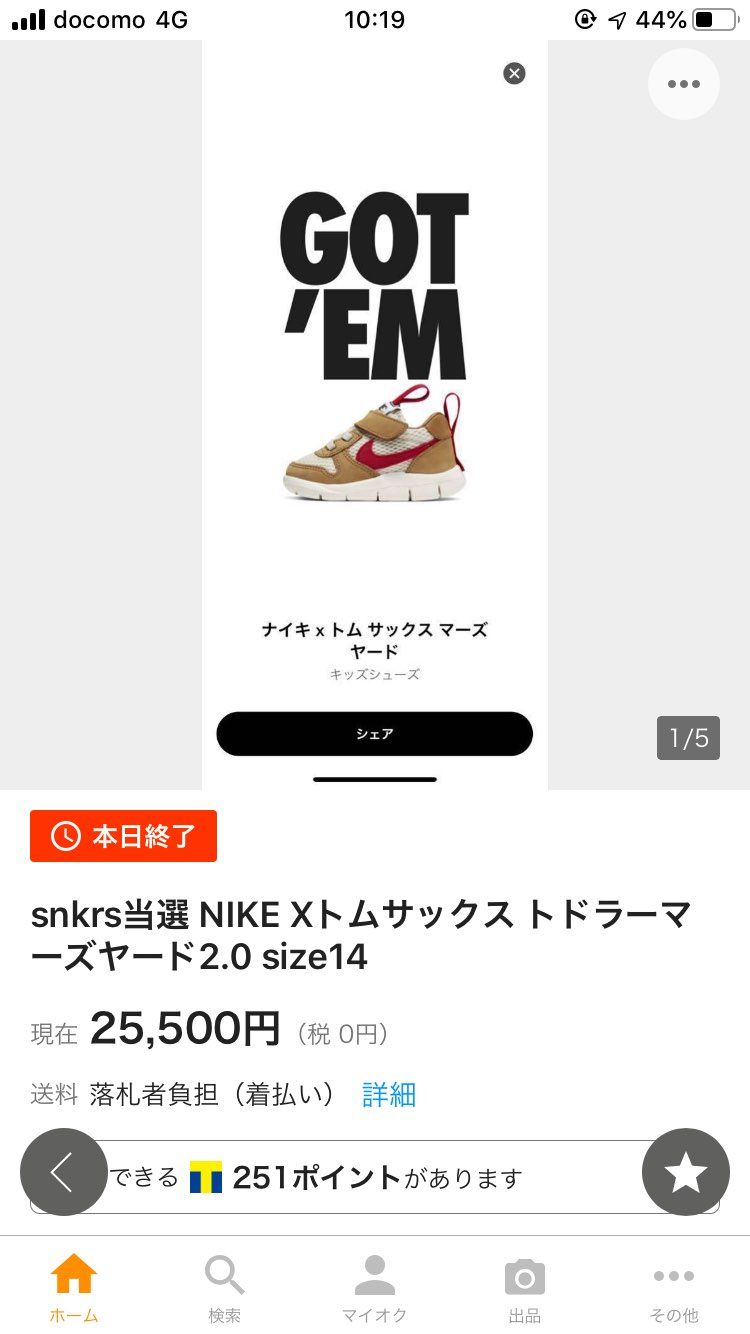Screen dimensions: 750x1334
Task: Switch to the ホーム tab
Action: [x=75, y=1288]
